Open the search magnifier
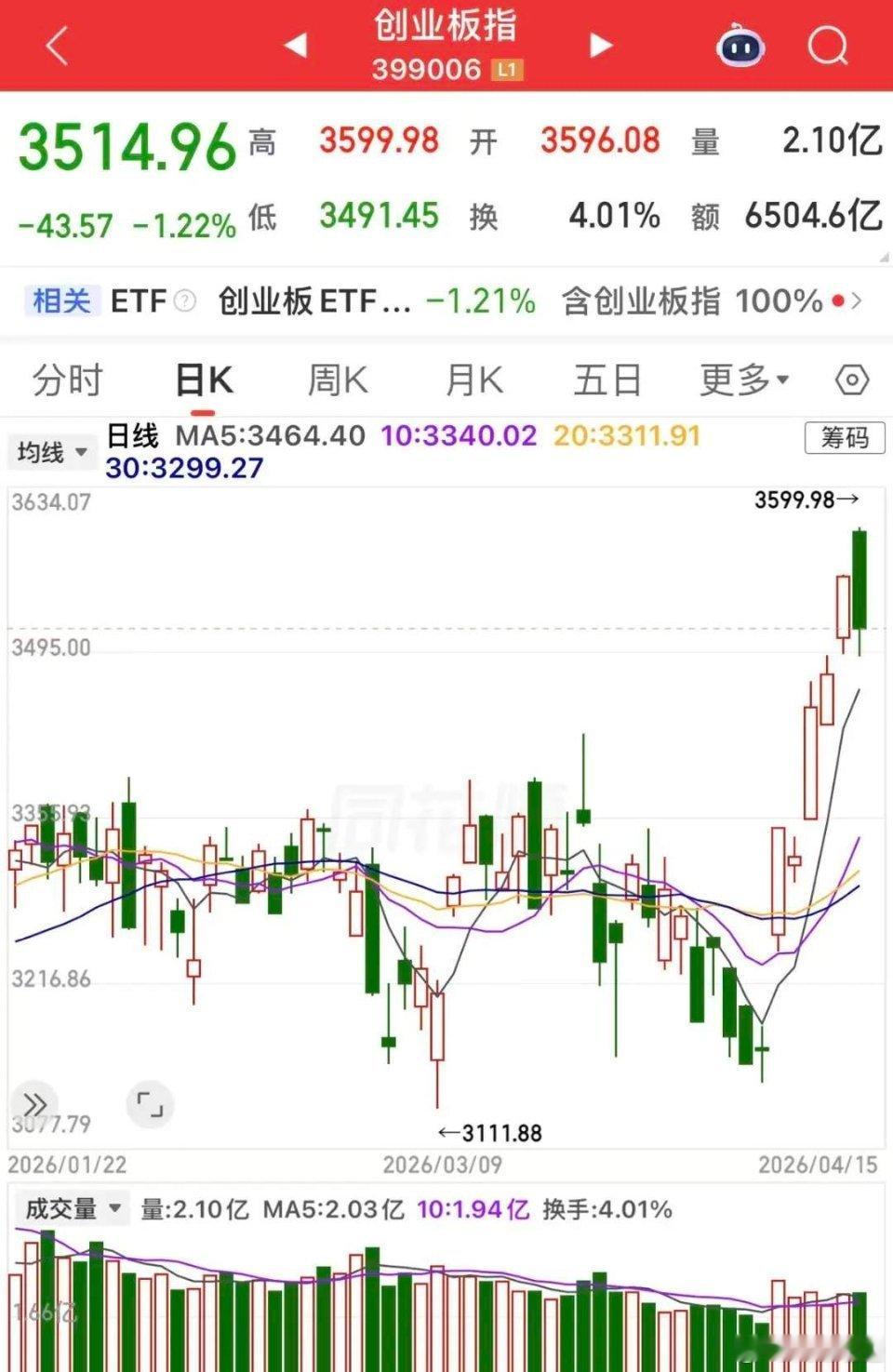Viewport: 893px width, 1372px height. click(827, 45)
